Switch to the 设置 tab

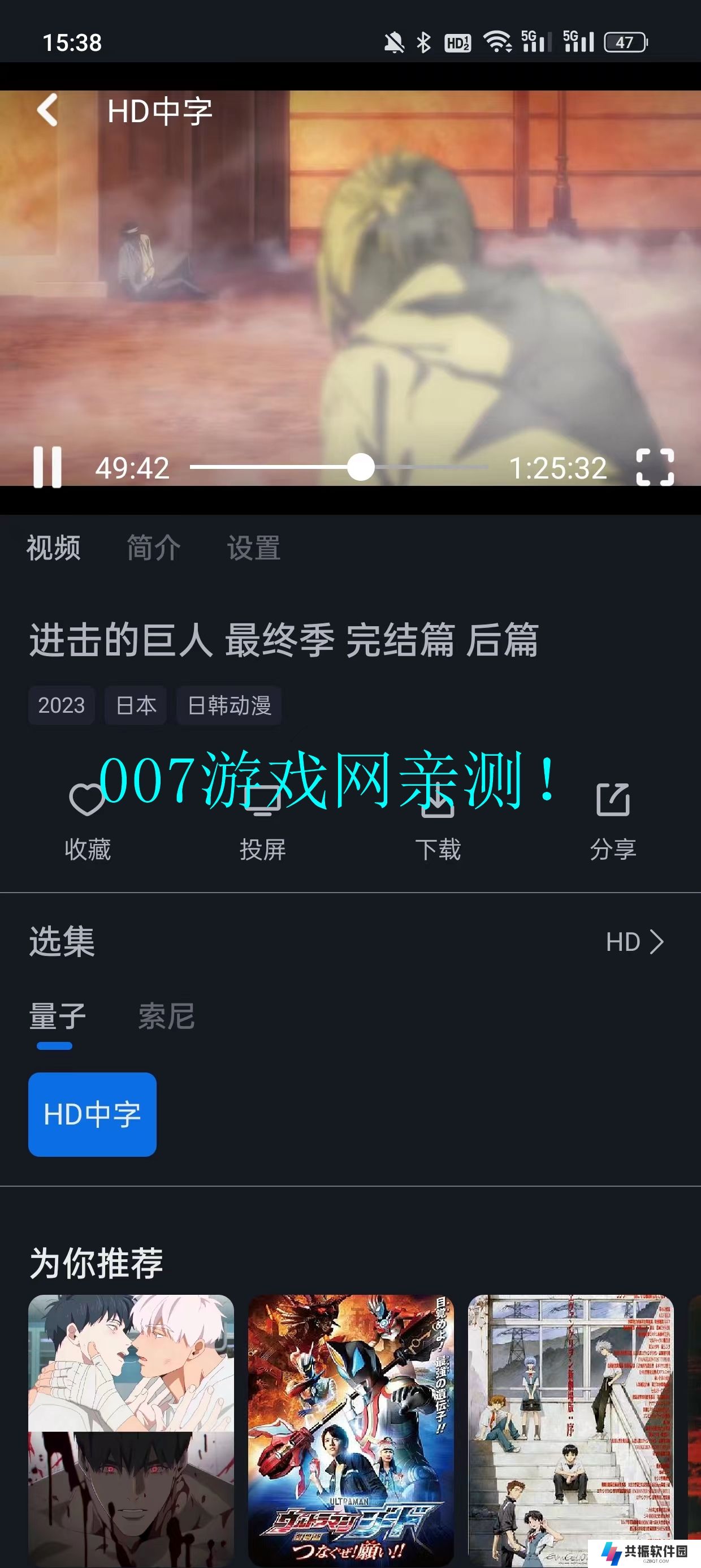coord(254,548)
